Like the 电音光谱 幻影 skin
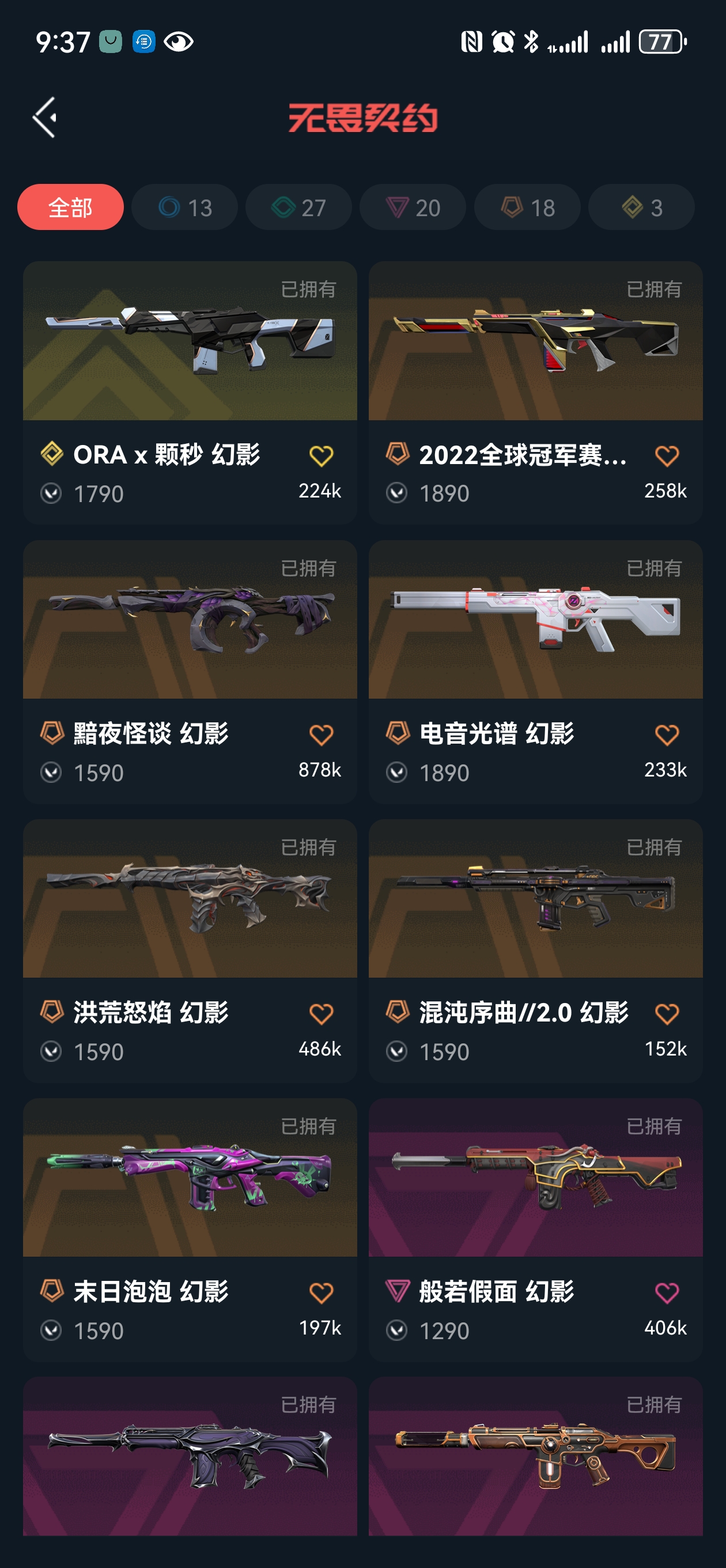726x1568 pixels. [666, 734]
